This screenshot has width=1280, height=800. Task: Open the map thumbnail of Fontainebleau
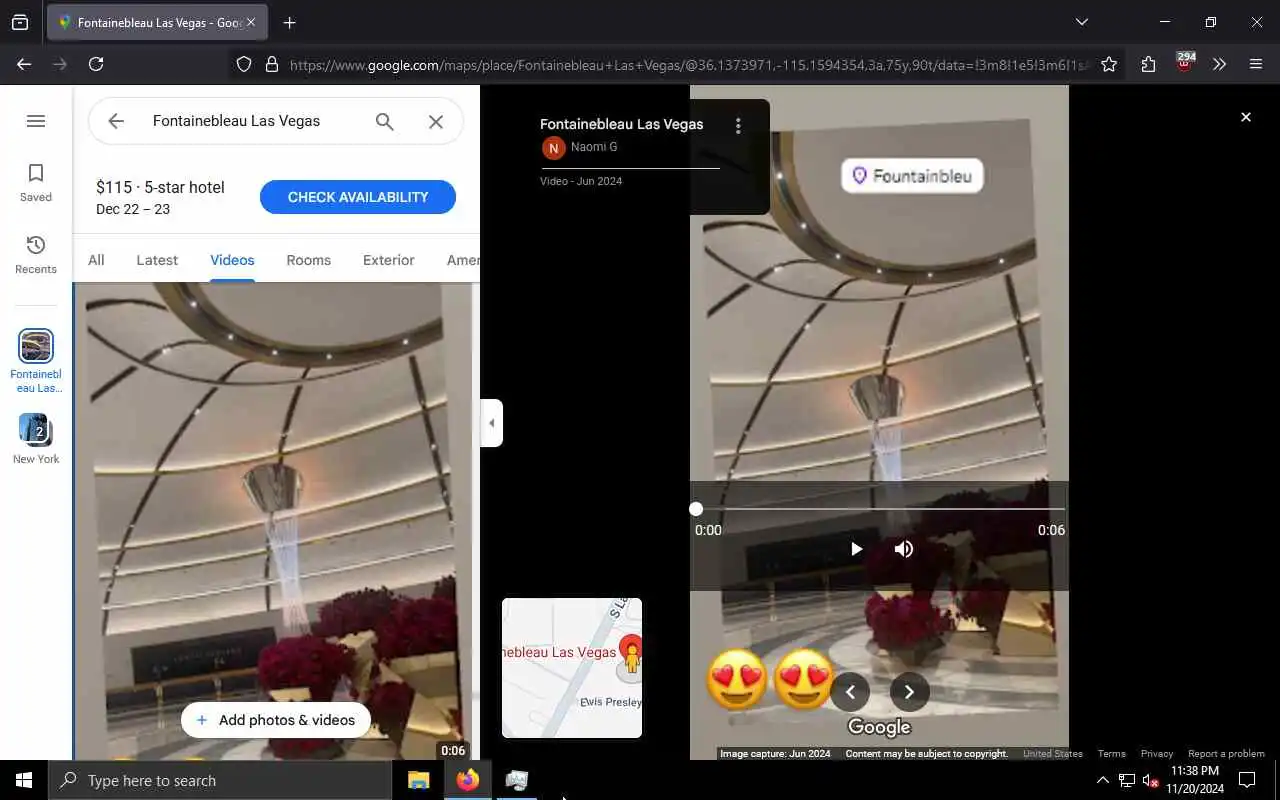(571, 667)
